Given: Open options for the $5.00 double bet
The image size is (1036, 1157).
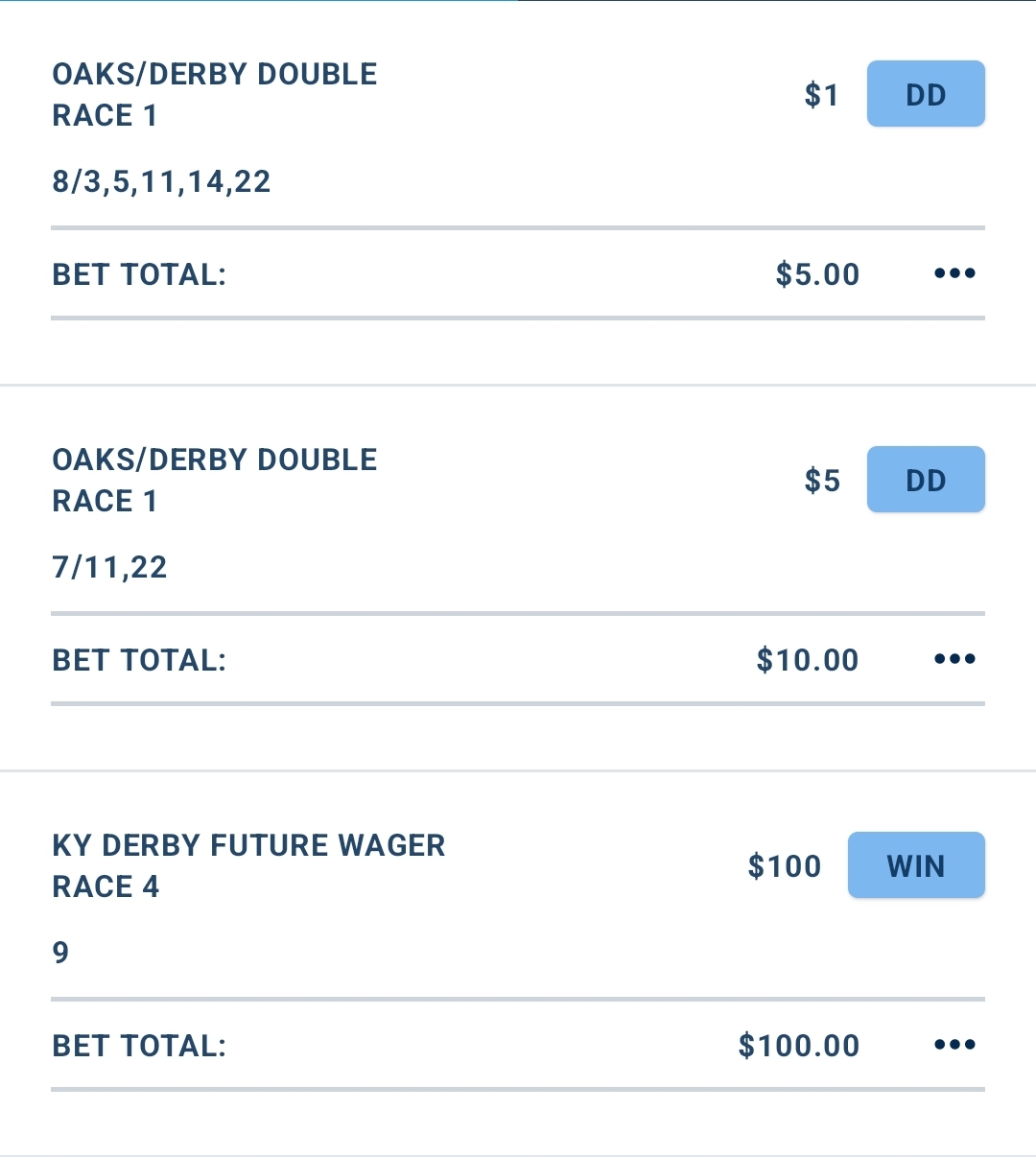Looking at the screenshot, I should (954, 274).
